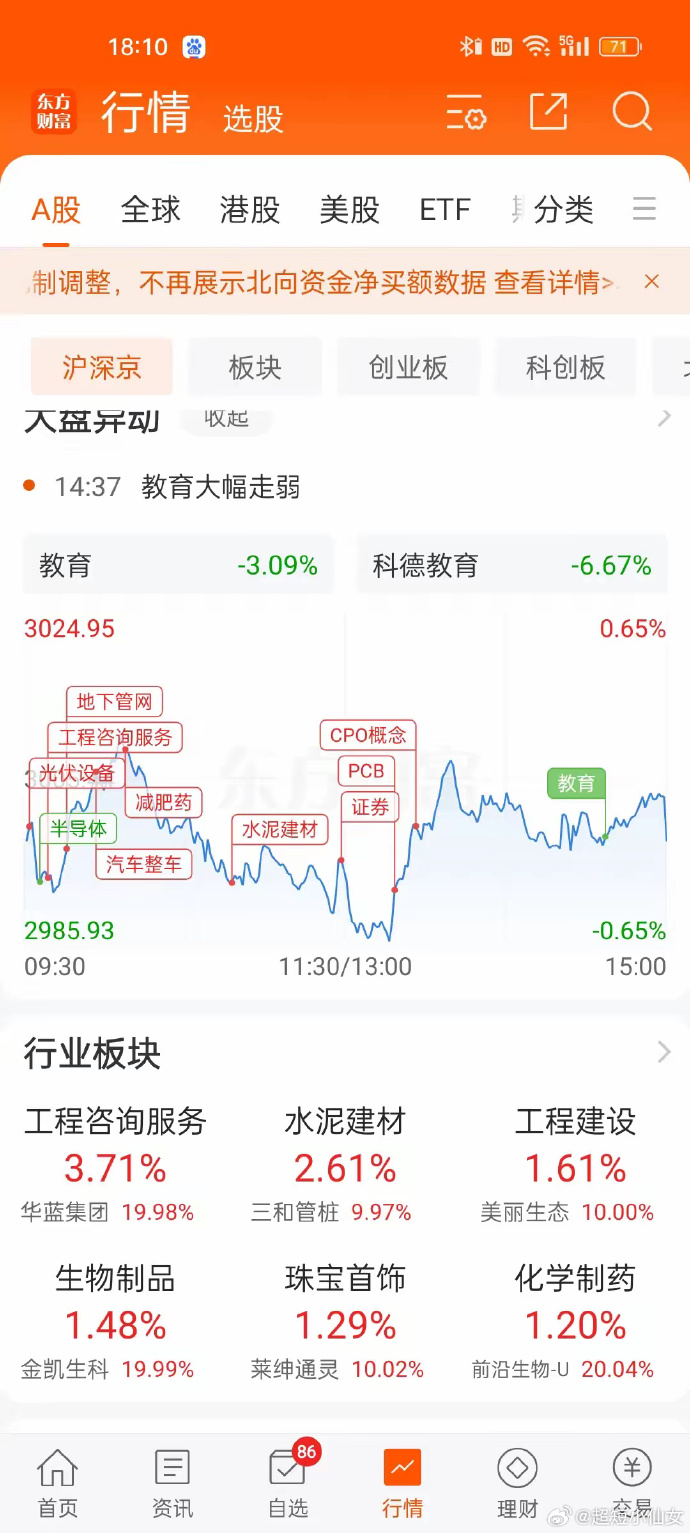Image resolution: width=690 pixels, height=1533 pixels.
Task: Go to the 自选 watchlist tab
Action: 288,1484
